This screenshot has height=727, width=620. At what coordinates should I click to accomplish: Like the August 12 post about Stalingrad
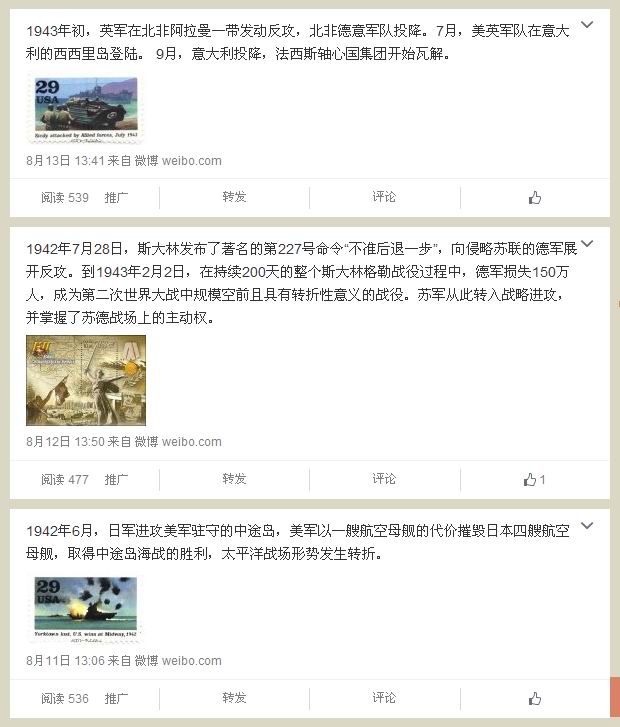tap(535, 480)
